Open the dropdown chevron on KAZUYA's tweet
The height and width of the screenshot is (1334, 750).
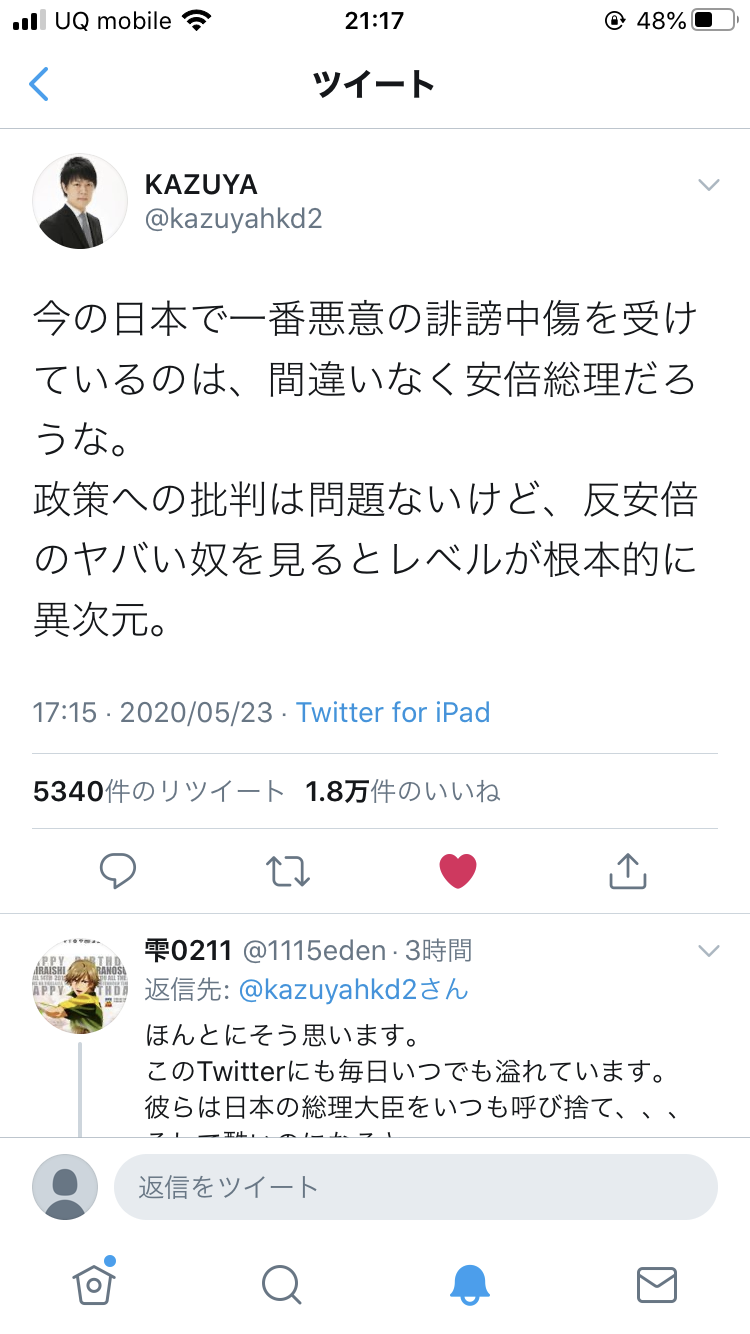708,185
